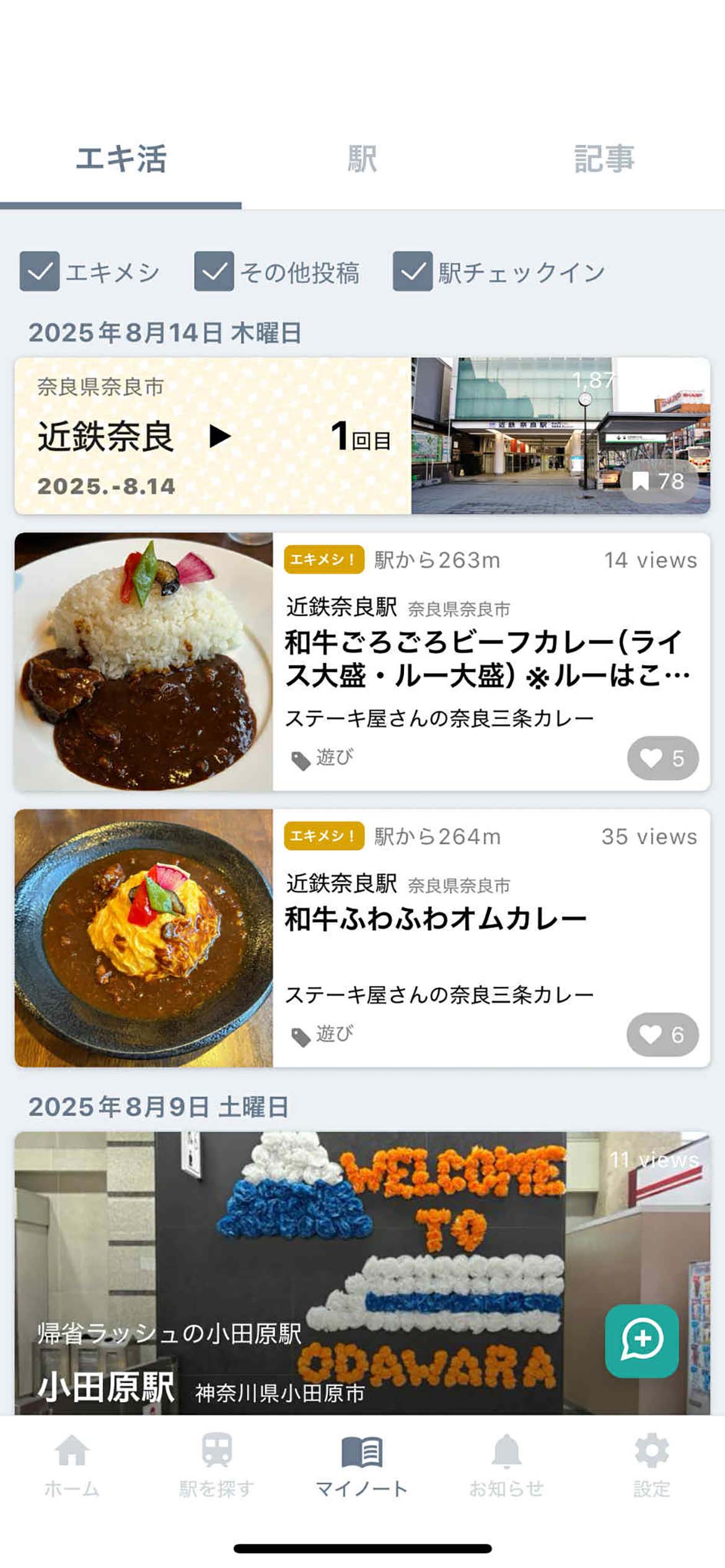The width and height of the screenshot is (725, 1568).
Task: Like the 和牛ごろごろビーフカレー post
Action: [x=662, y=758]
